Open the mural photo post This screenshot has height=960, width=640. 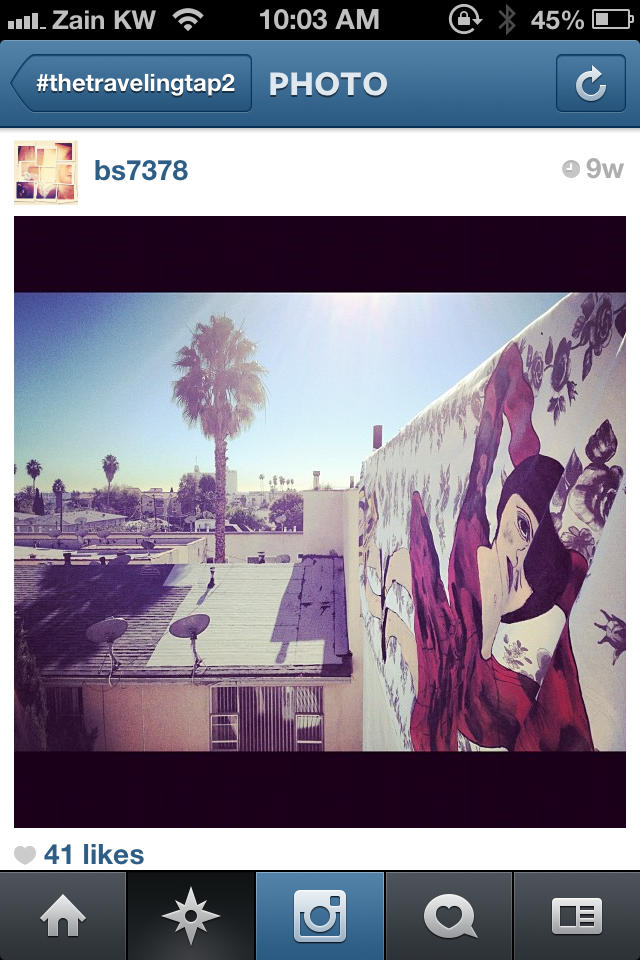point(320,521)
